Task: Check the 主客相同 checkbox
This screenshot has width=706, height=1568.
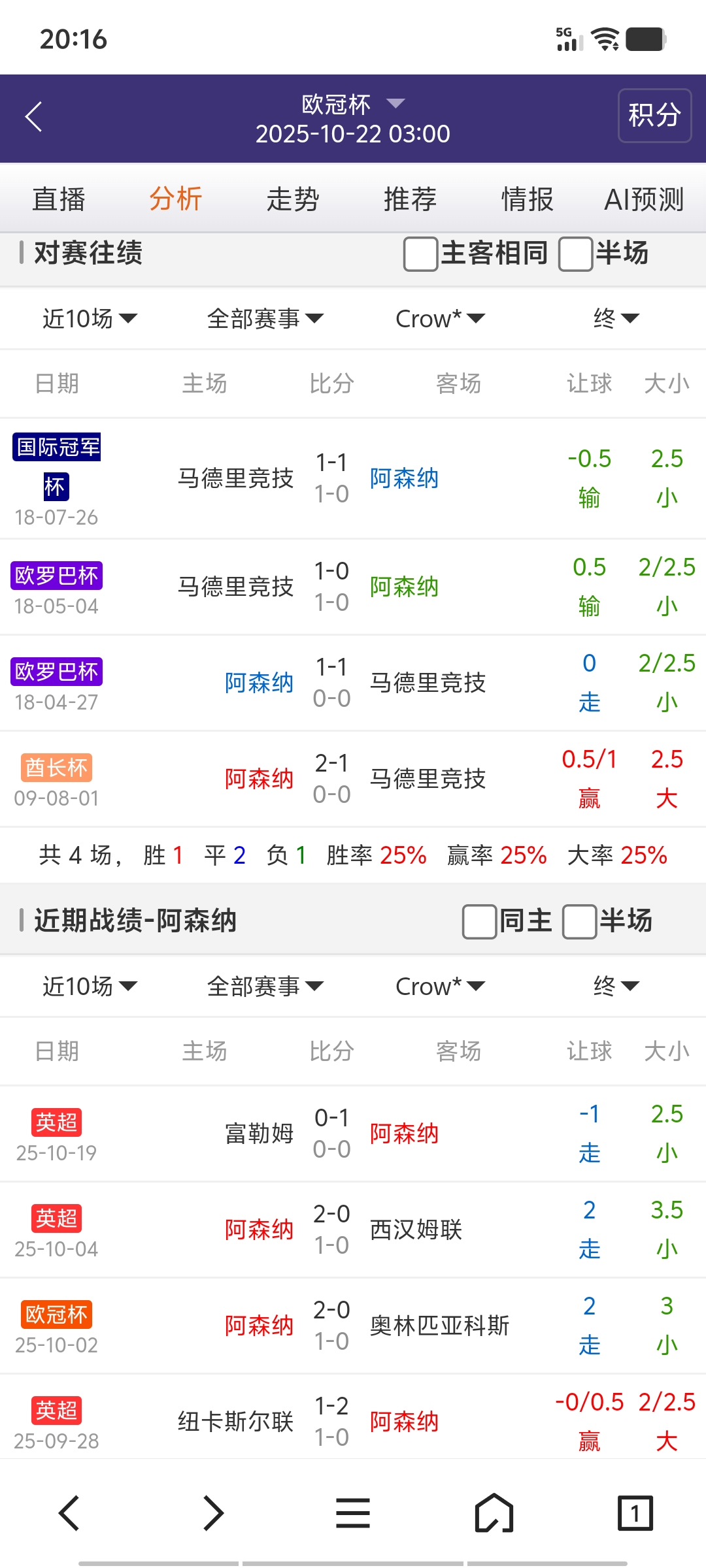Action: click(x=420, y=254)
